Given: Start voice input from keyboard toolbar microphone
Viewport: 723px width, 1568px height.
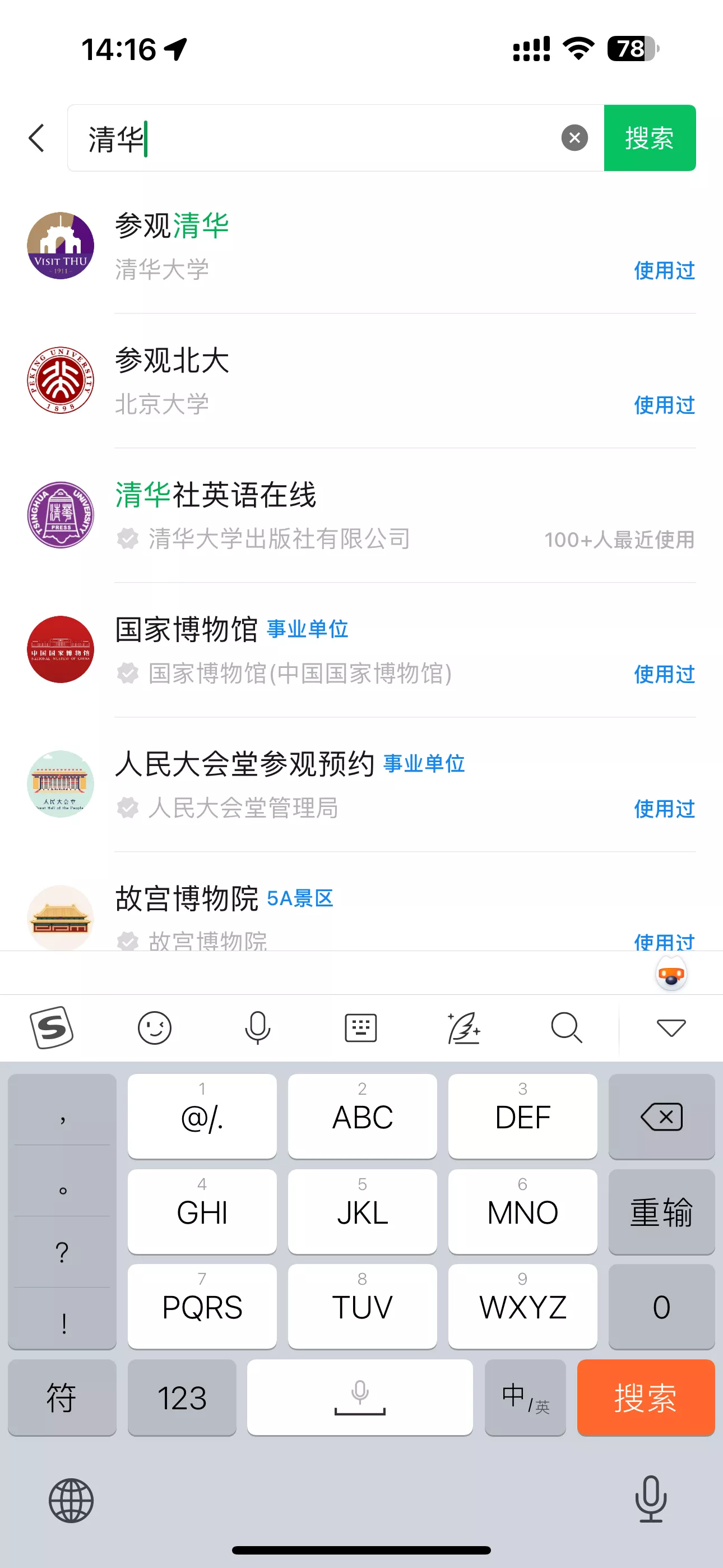Looking at the screenshot, I should pyautogui.click(x=257, y=1028).
